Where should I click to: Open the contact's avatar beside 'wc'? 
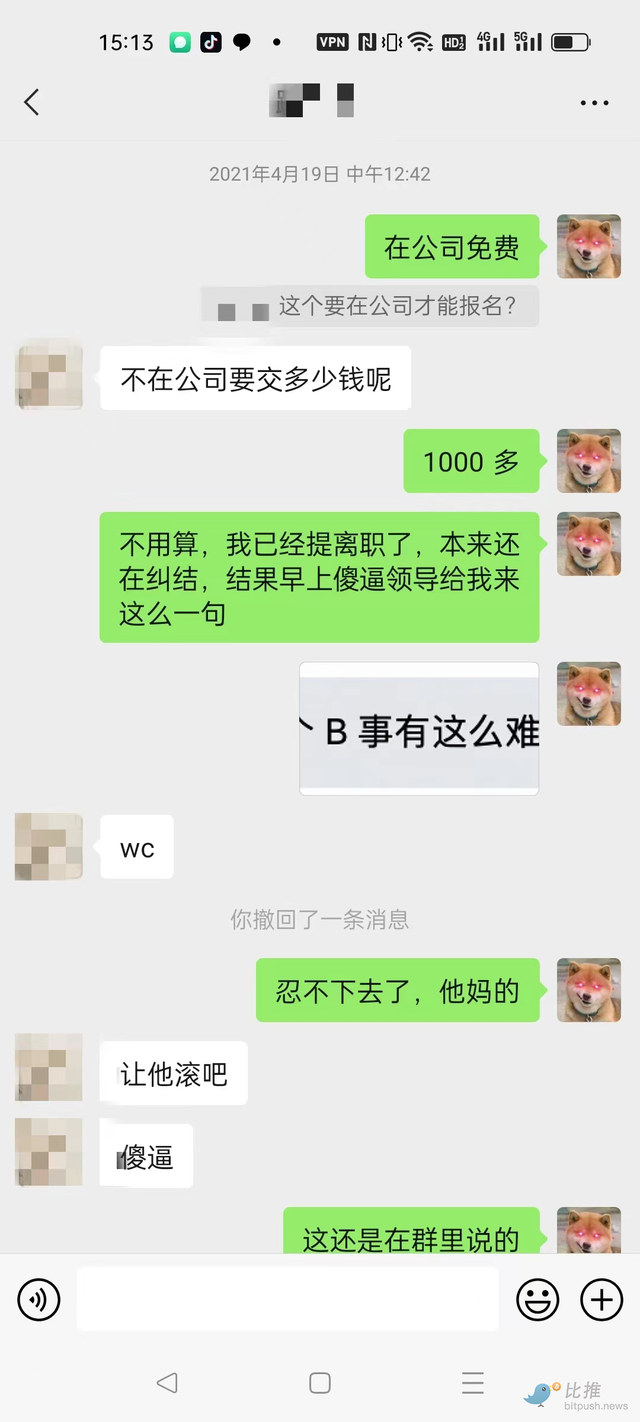(x=49, y=847)
